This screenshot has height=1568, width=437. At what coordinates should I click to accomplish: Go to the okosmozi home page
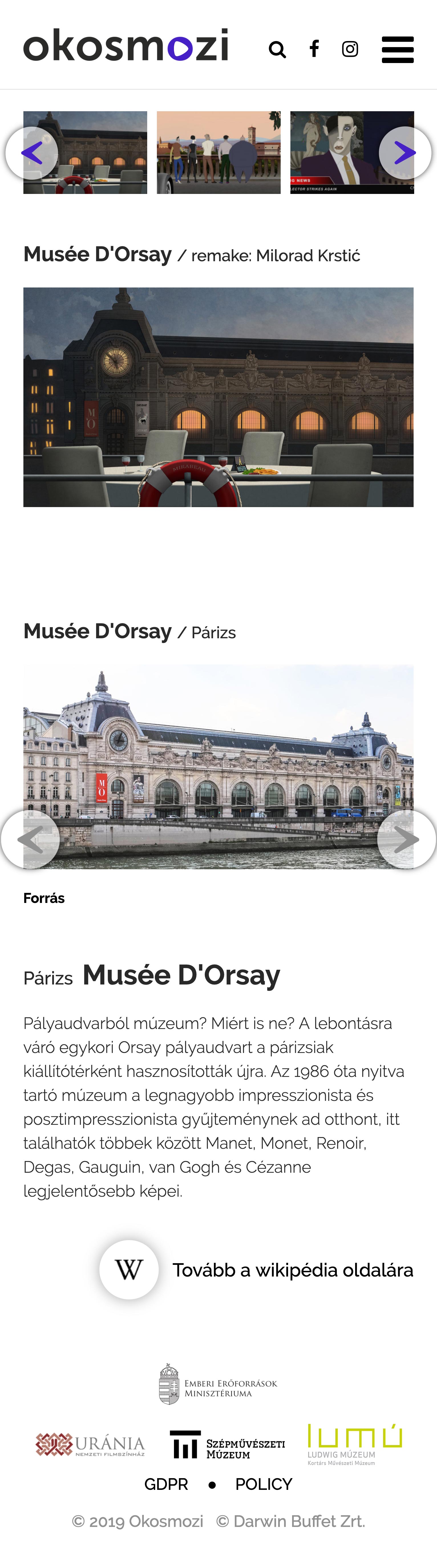point(126,46)
